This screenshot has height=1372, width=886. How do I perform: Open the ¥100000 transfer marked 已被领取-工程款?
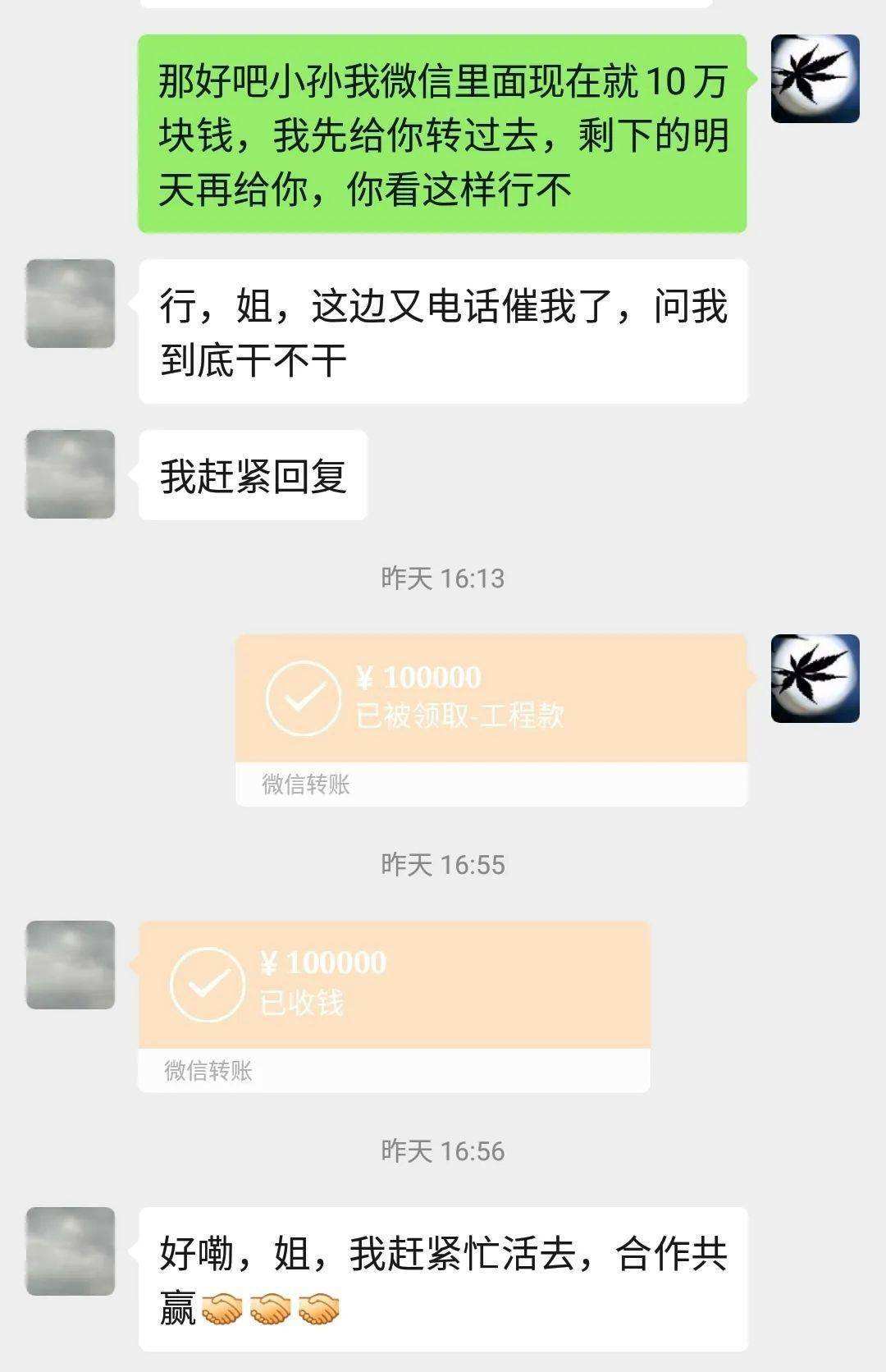[491, 699]
